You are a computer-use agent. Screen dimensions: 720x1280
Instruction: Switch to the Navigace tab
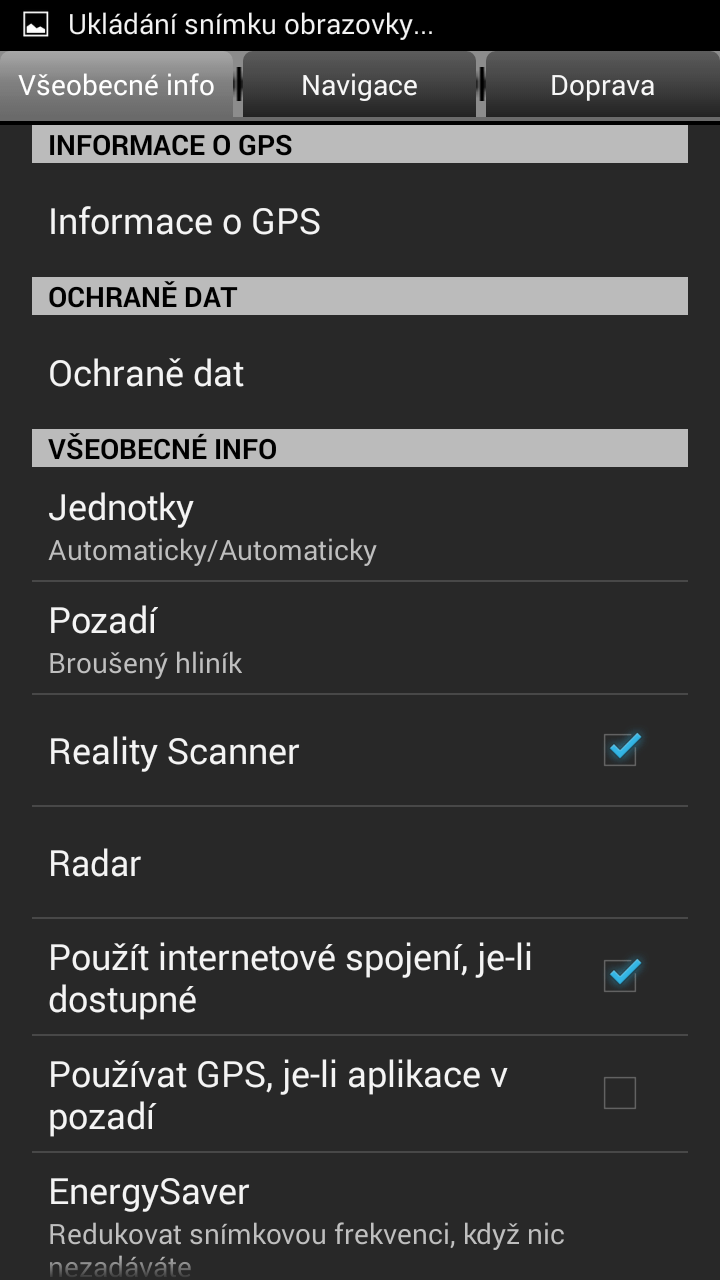(x=359, y=85)
